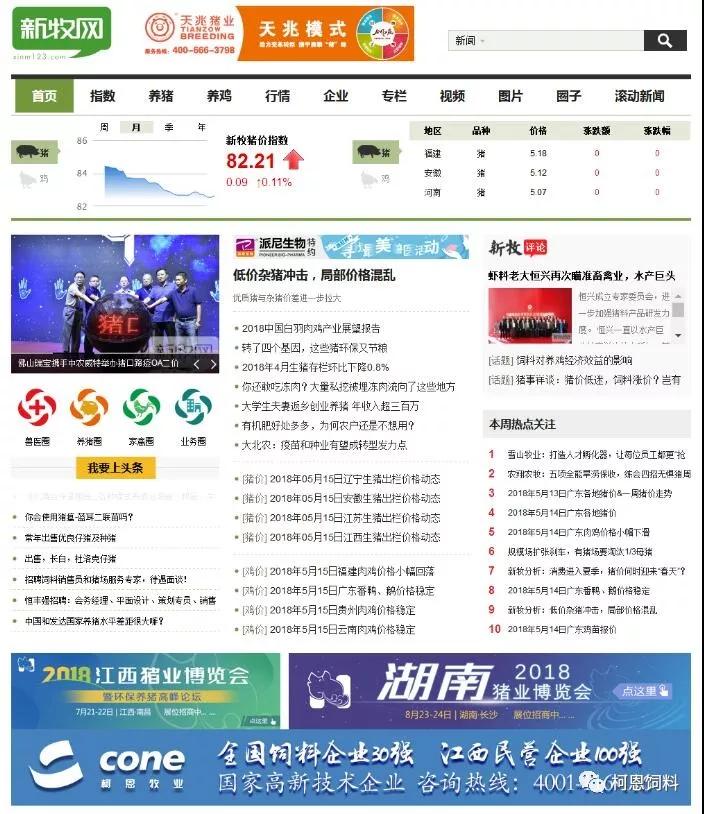704x814 pixels.
Task: Open the 兽医圈 circle
Action: tap(37, 416)
